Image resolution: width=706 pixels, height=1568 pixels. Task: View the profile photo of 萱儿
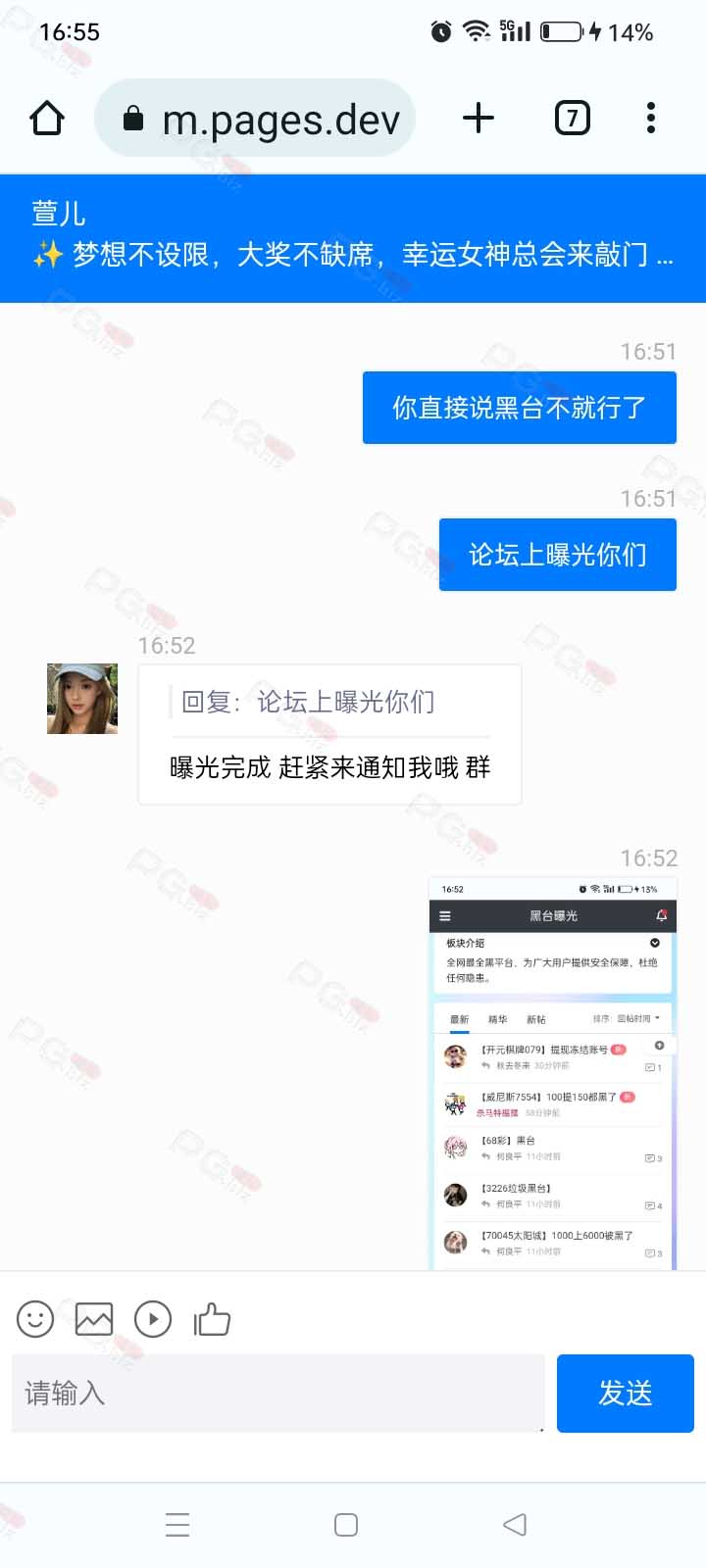82,699
